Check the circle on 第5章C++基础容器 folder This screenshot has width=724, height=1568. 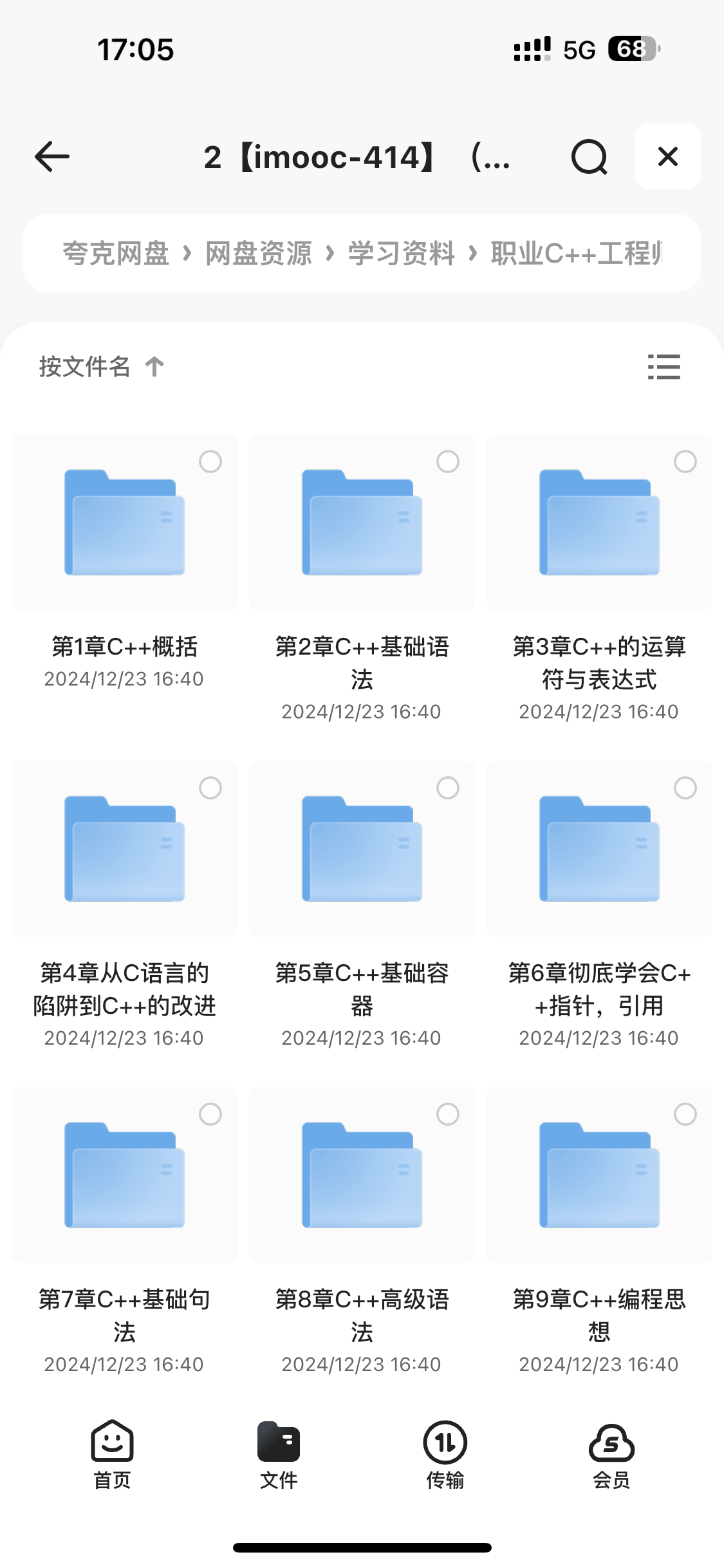point(448,788)
